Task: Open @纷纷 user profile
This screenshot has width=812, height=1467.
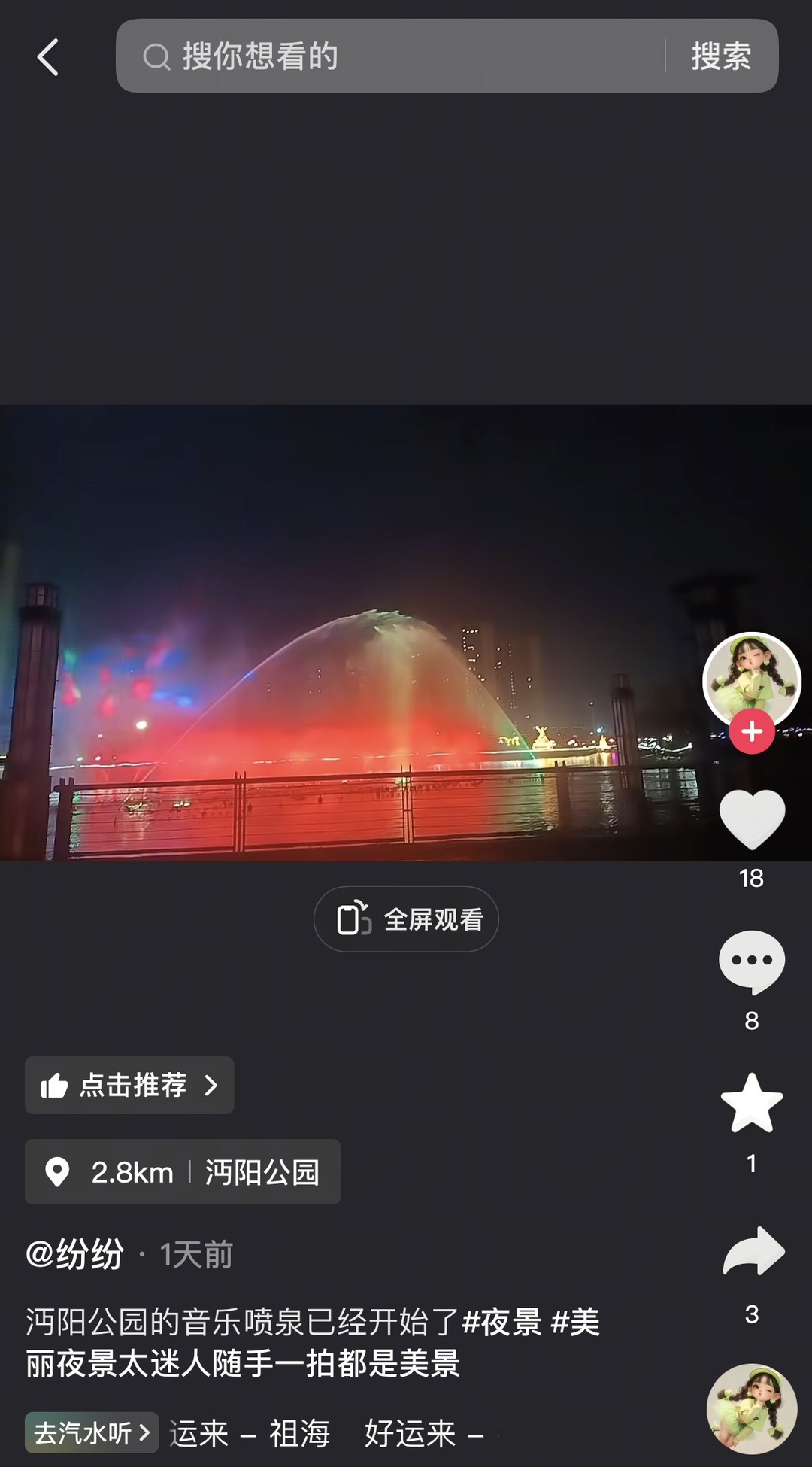Action: click(x=75, y=1254)
